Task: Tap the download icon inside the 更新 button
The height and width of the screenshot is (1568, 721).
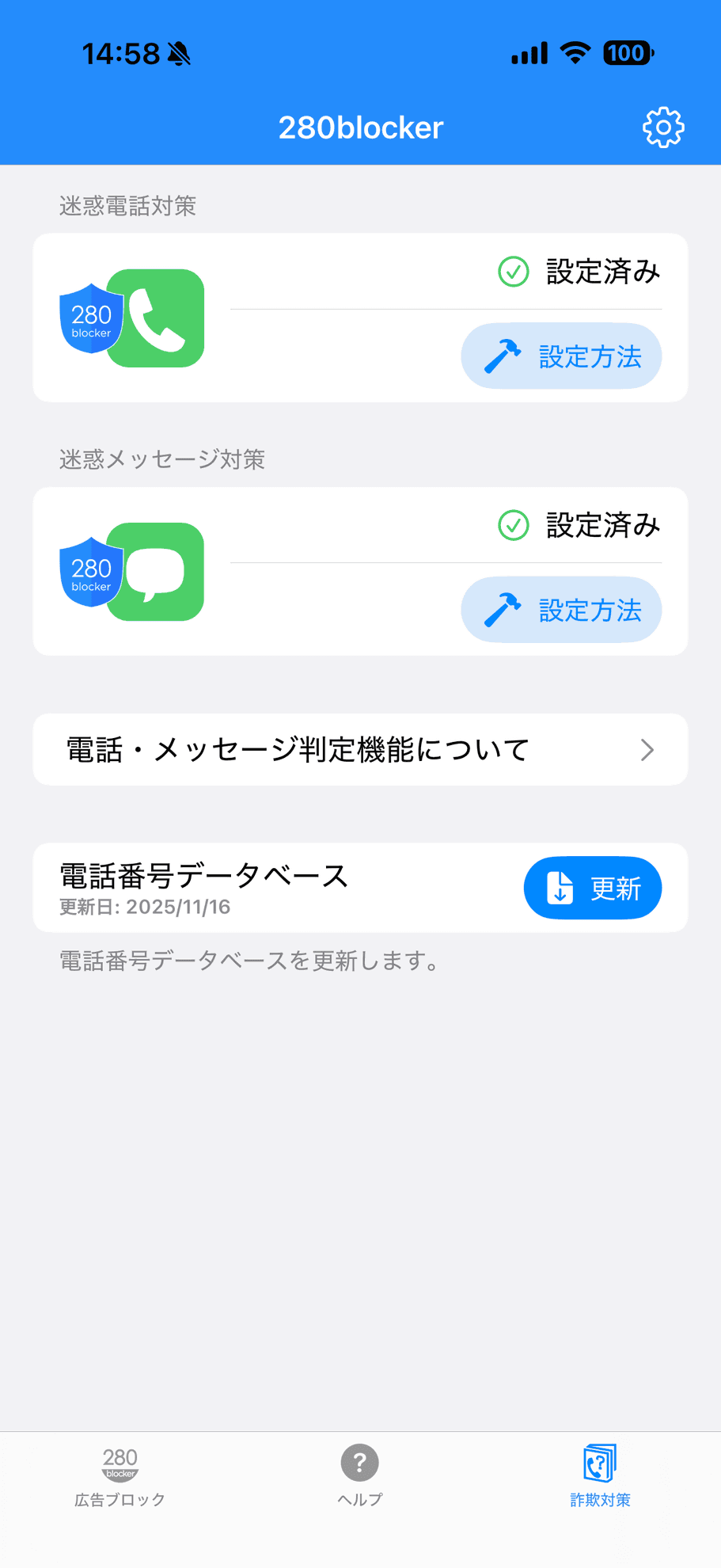Action: (x=559, y=888)
